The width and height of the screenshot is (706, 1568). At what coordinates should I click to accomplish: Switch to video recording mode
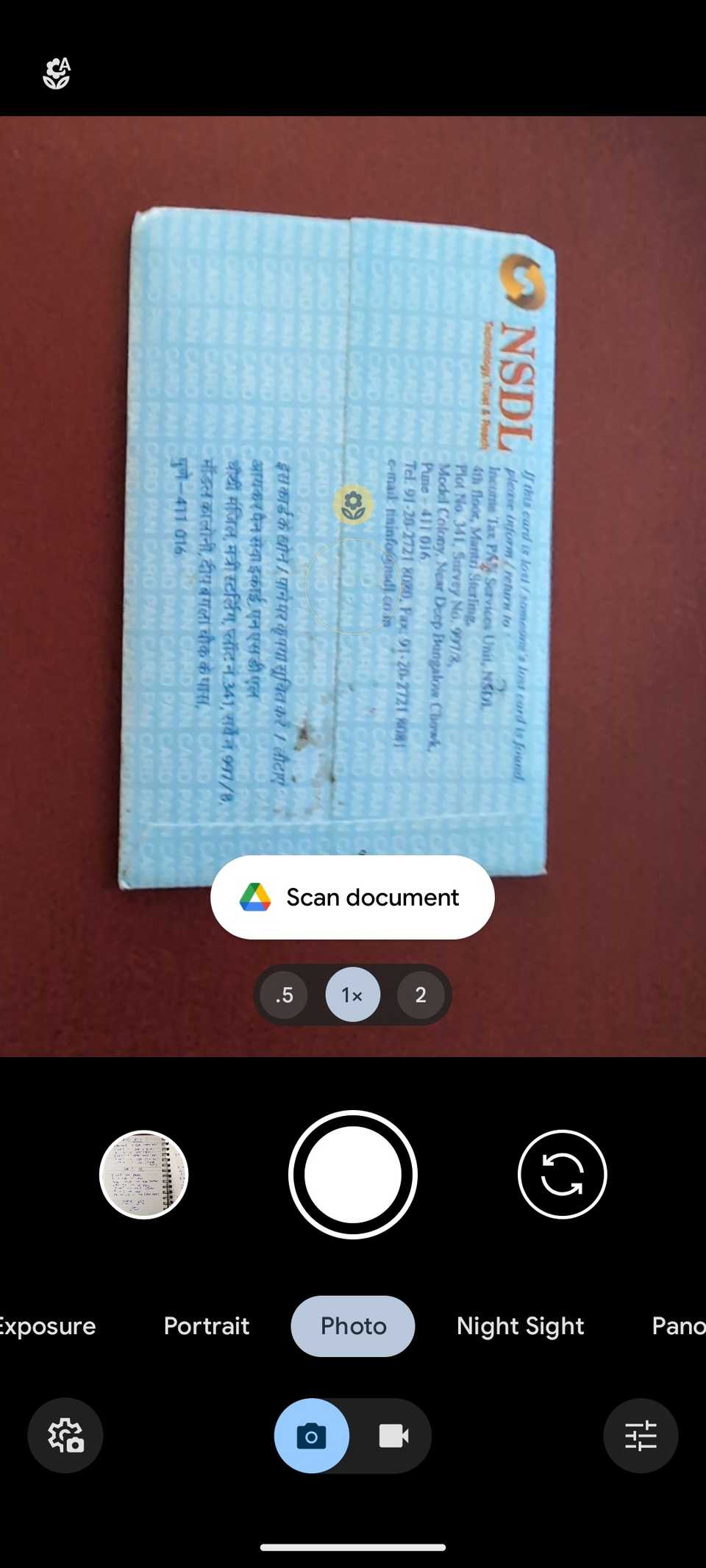click(x=393, y=1435)
